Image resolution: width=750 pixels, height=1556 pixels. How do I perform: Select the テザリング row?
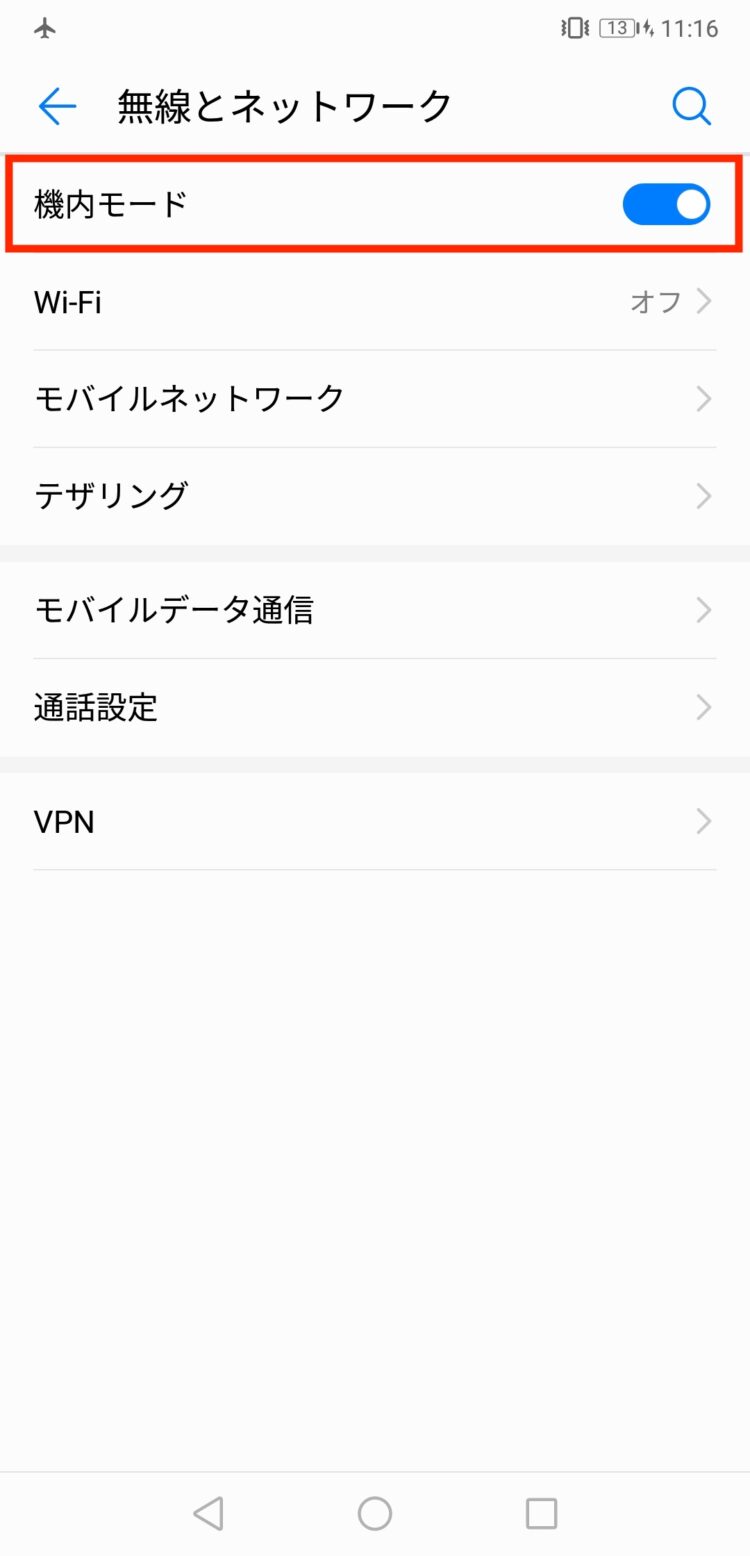click(x=374, y=496)
